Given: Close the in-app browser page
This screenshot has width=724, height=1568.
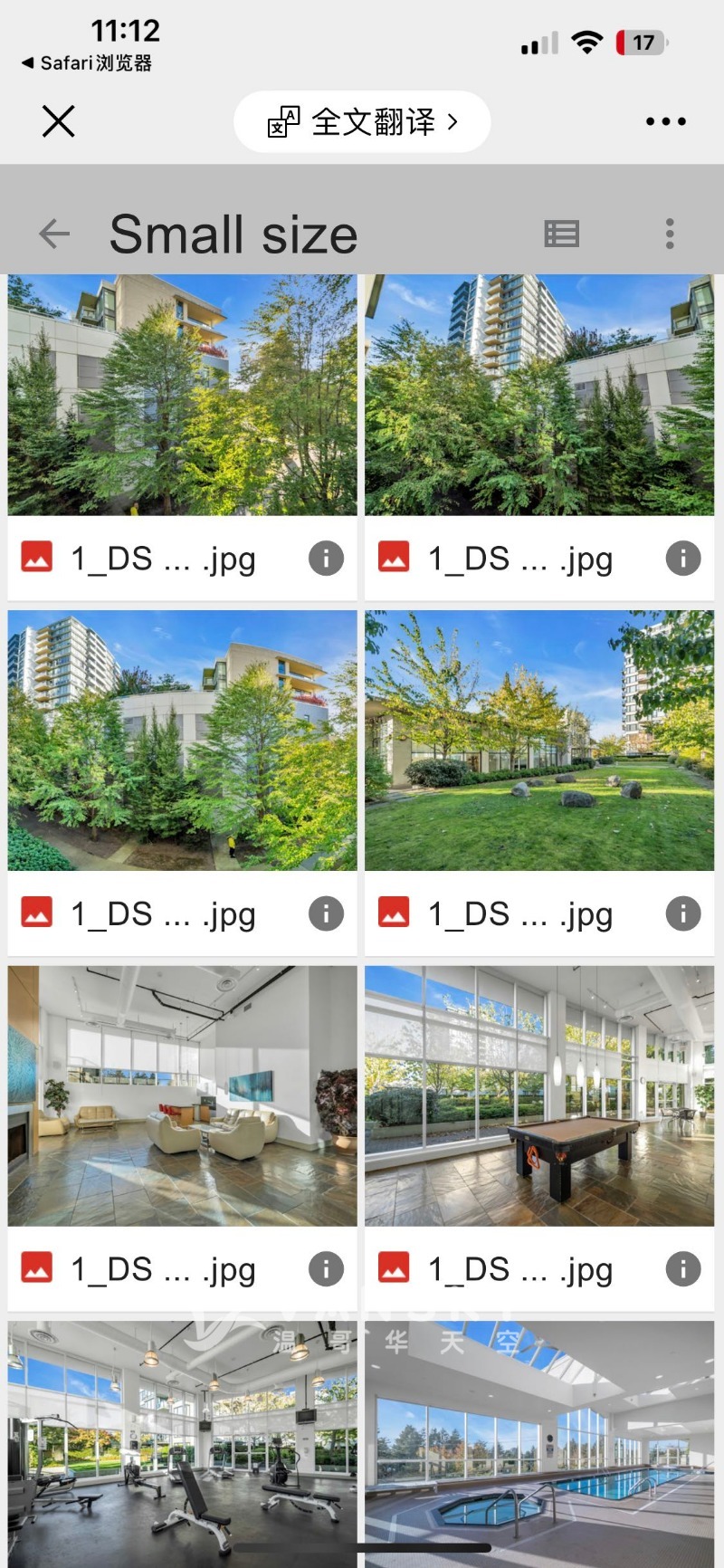Looking at the screenshot, I should [59, 121].
